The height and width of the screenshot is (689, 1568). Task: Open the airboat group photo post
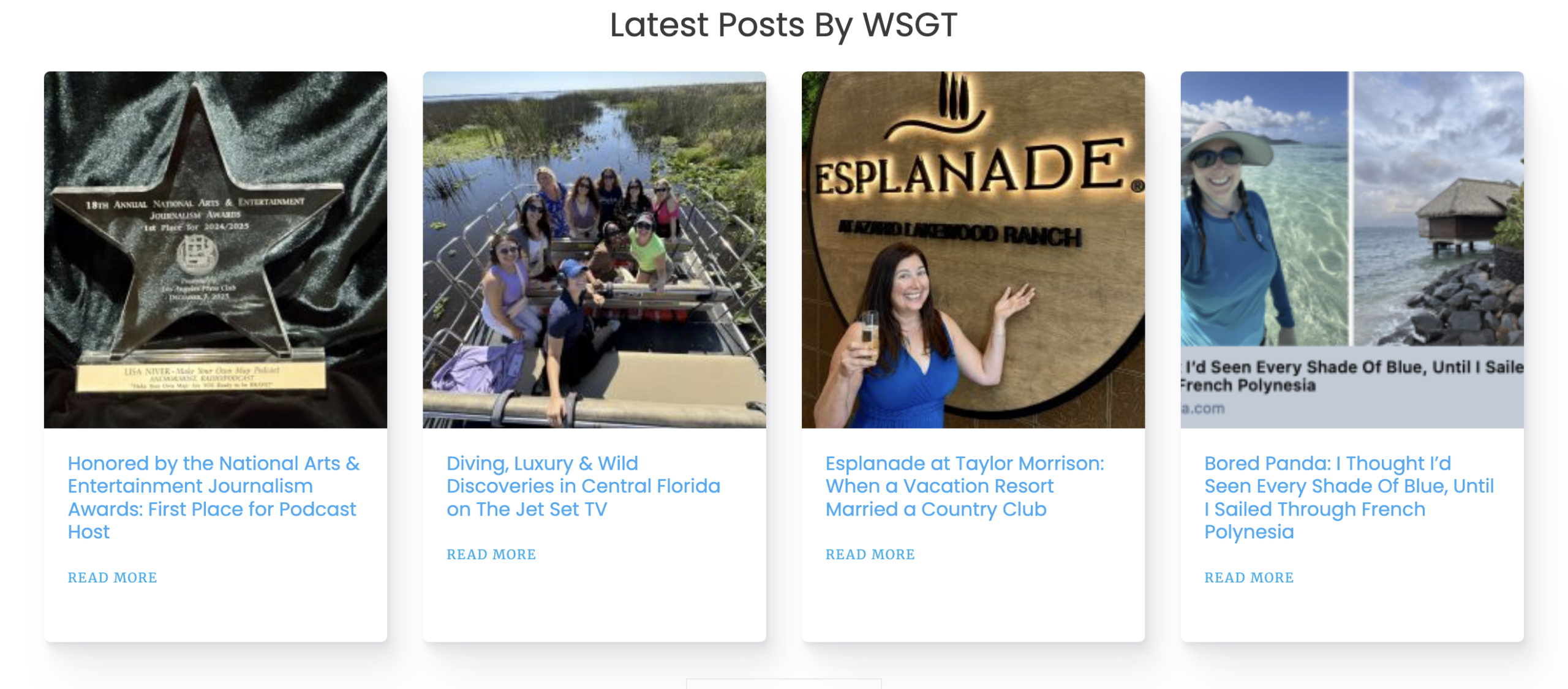(594, 249)
